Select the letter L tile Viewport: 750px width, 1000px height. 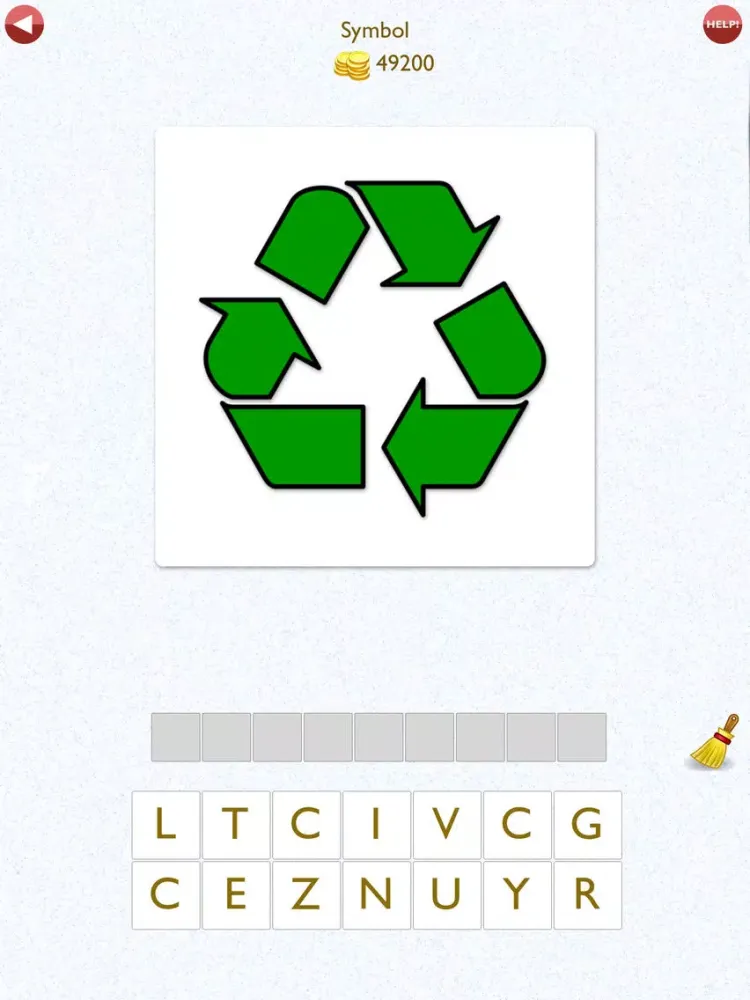pyautogui.click(x=165, y=825)
